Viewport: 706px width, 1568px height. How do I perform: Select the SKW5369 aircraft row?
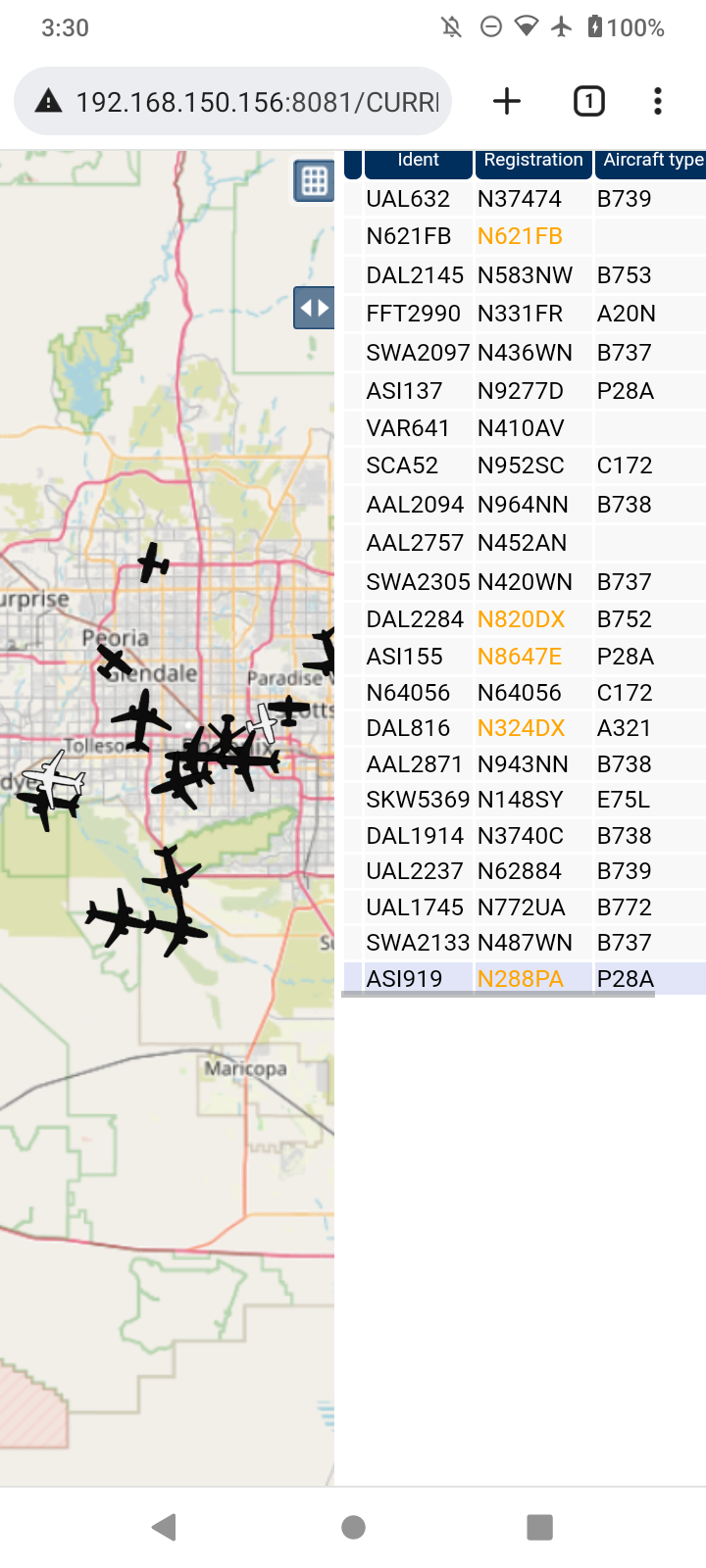tap(525, 800)
